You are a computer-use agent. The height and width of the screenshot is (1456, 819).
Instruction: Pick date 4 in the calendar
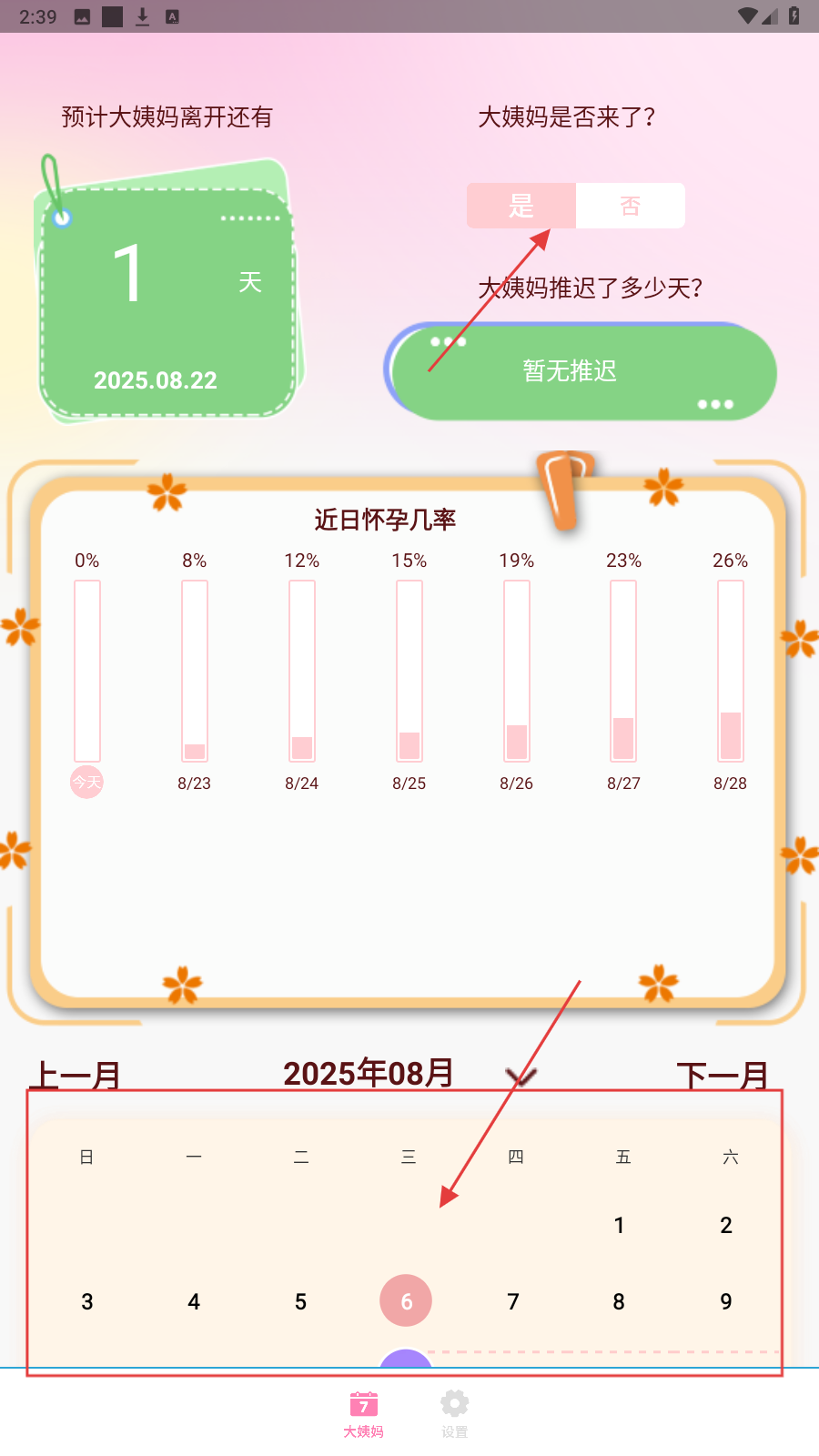tap(194, 1302)
